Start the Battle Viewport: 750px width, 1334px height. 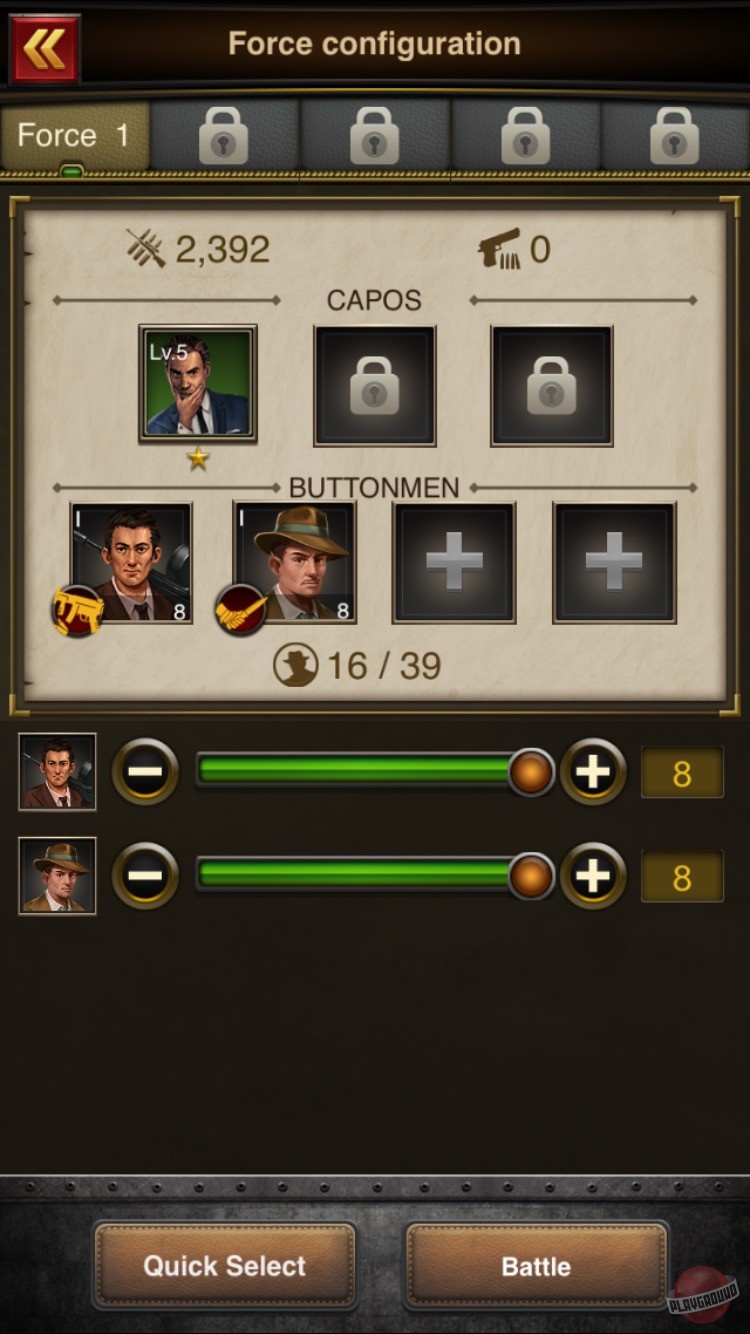(536, 1266)
